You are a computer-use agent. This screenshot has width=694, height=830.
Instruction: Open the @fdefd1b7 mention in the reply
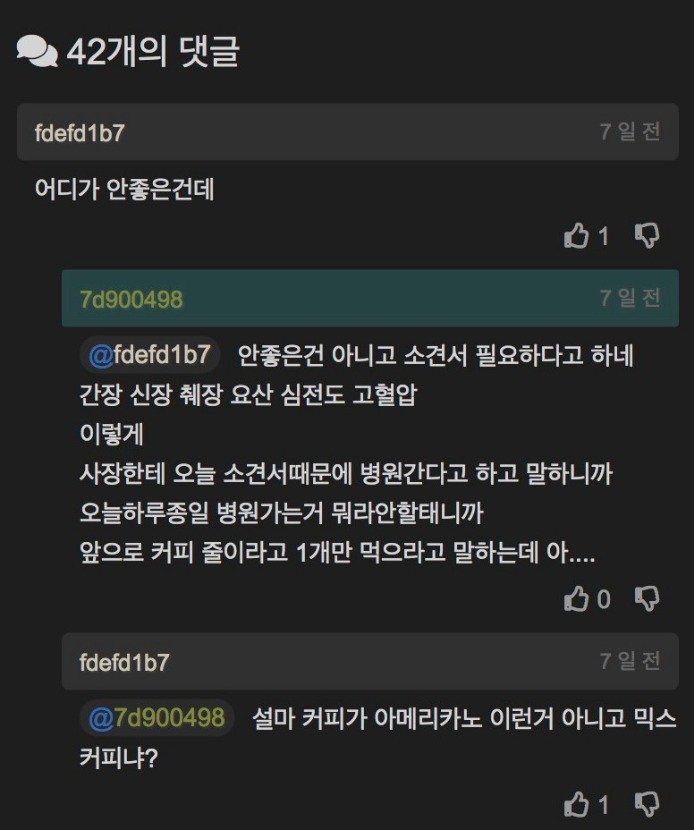150,354
